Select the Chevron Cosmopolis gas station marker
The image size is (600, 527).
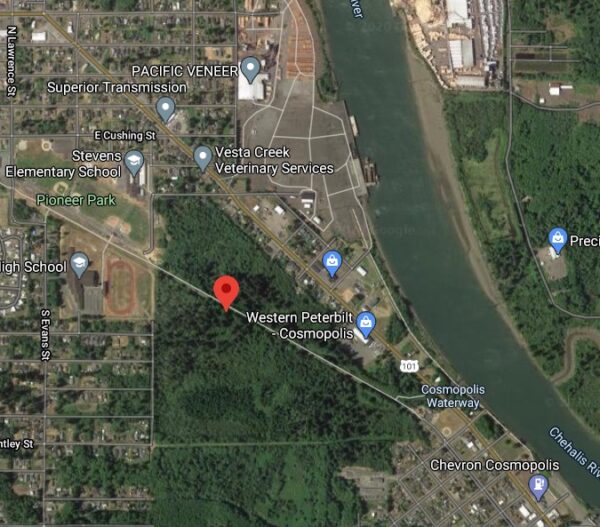click(x=539, y=487)
